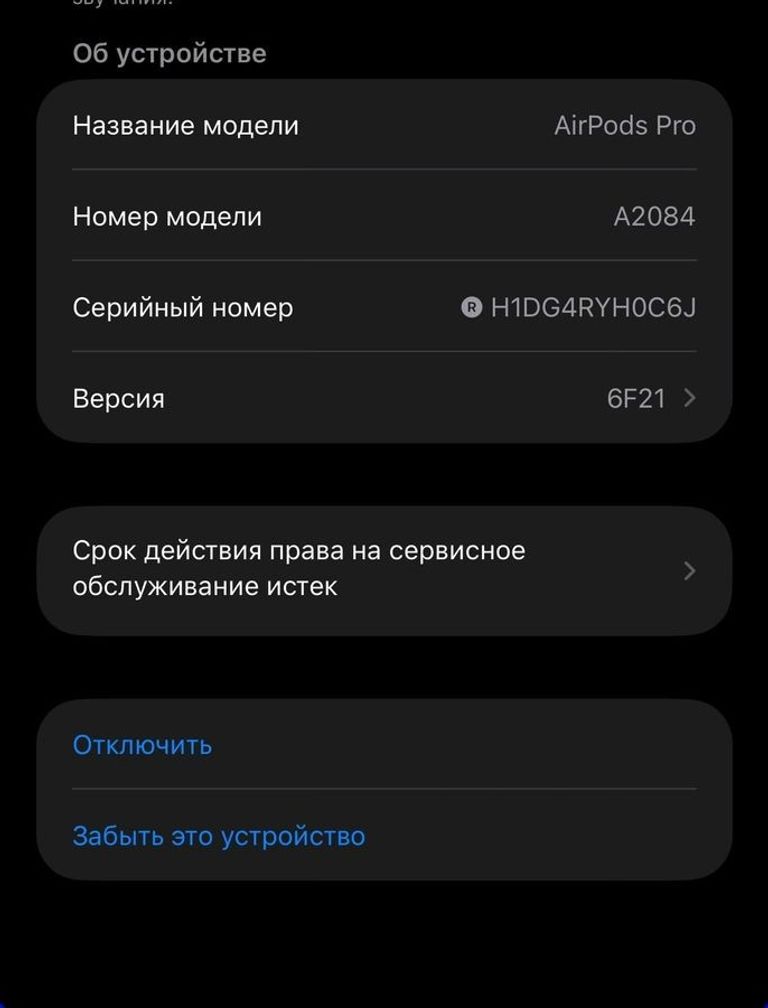This screenshot has width=768, height=1008.
Task: Tap the Об устройстве section header
Action: click(x=169, y=53)
